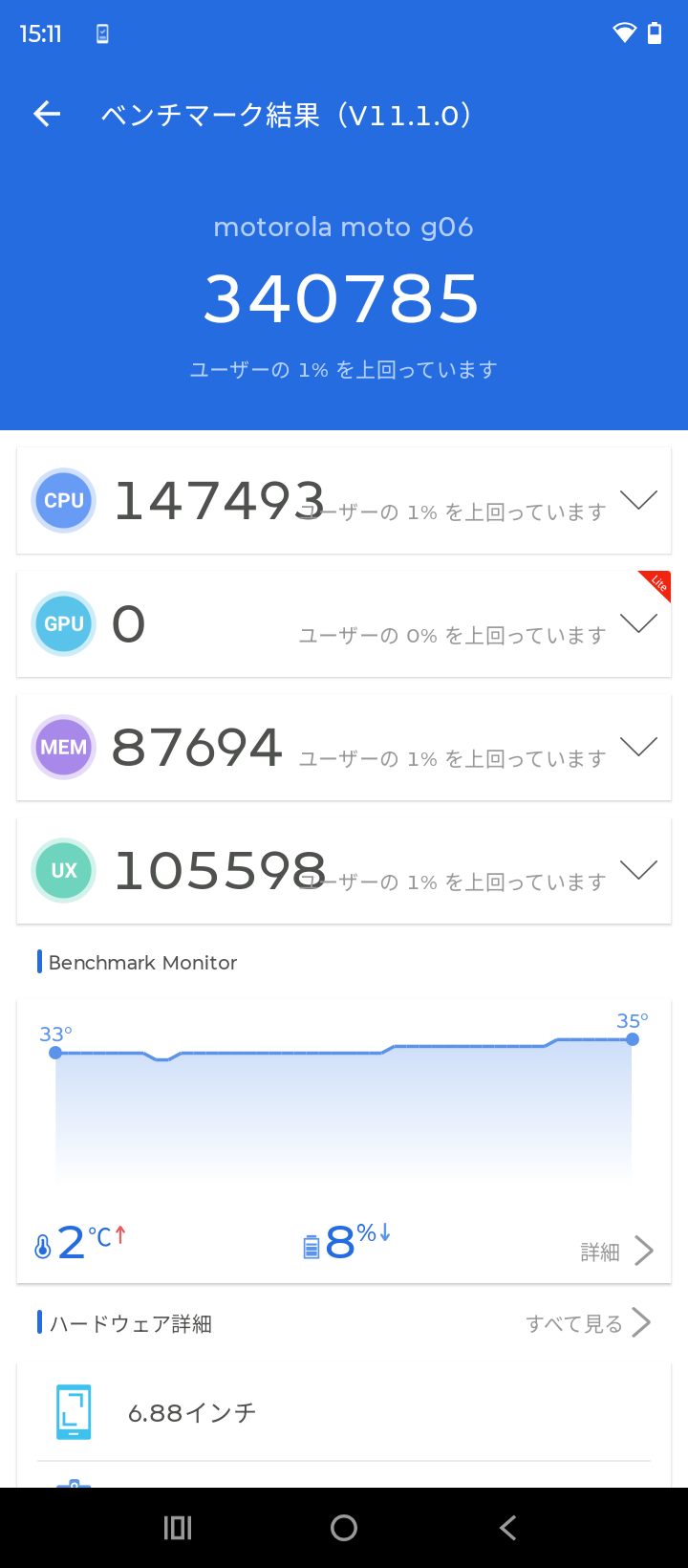688x1568 pixels.
Task: Open recent apps from navigation bar
Action: point(178,1528)
